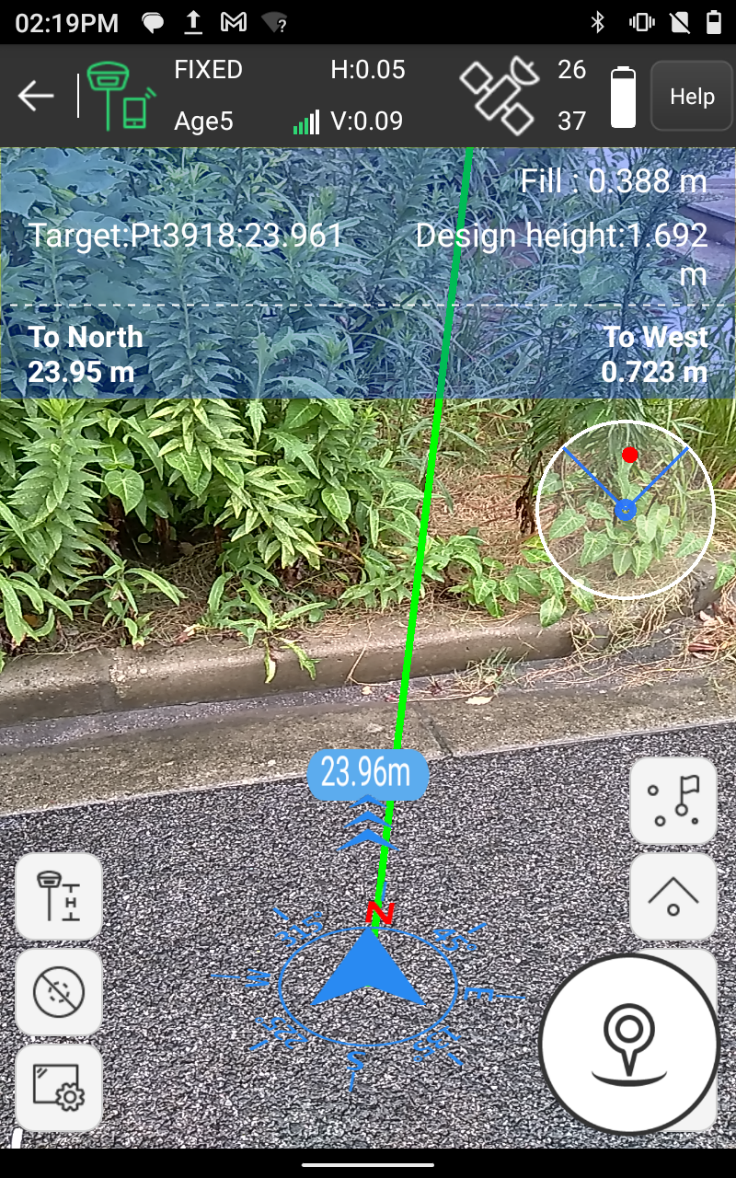Open antenna height settings
The width and height of the screenshot is (736, 1178).
(x=58, y=896)
